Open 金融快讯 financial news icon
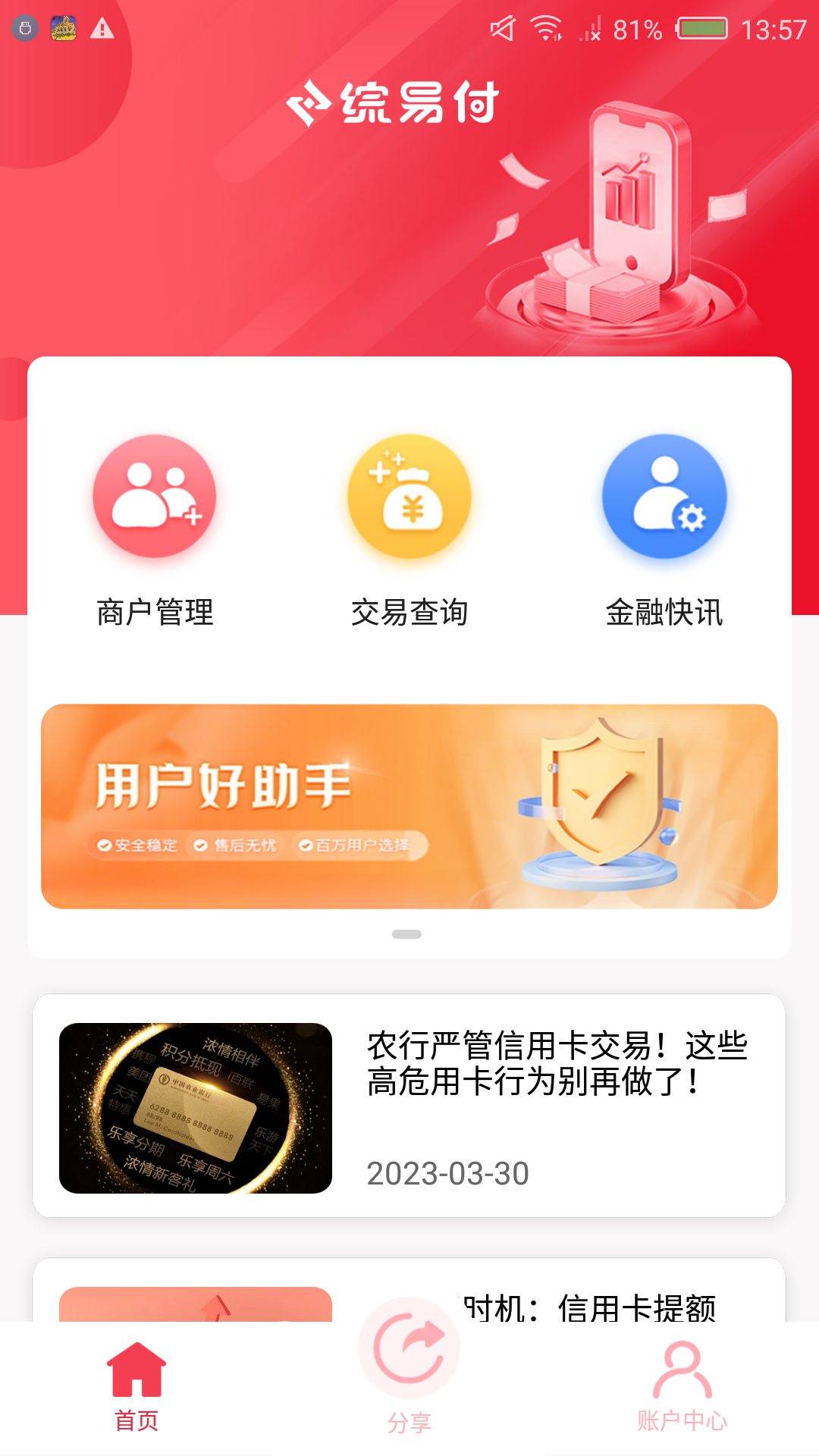Screen dimensions: 819x1456 pyautogui.click(x=664, y=496)
